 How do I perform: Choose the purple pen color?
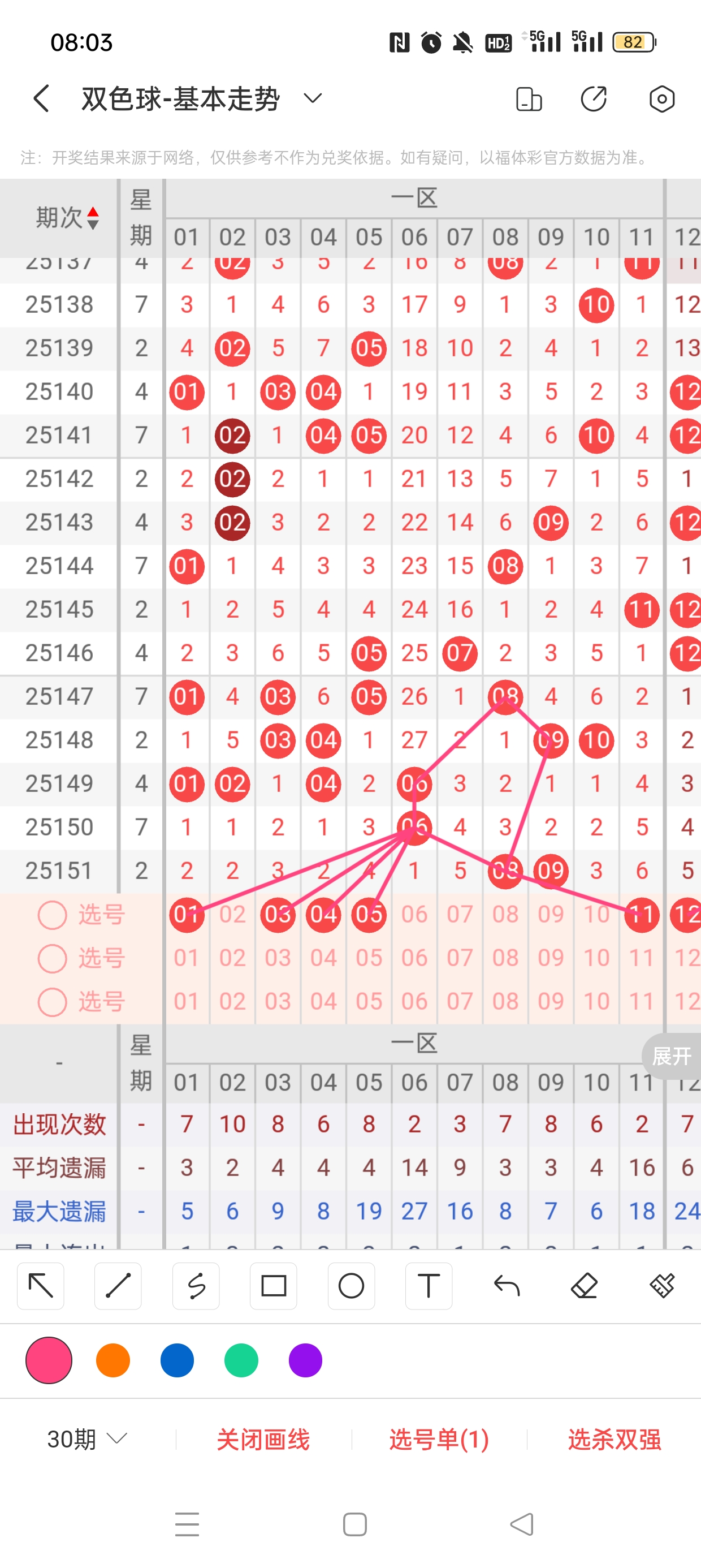coord(305,1360)
